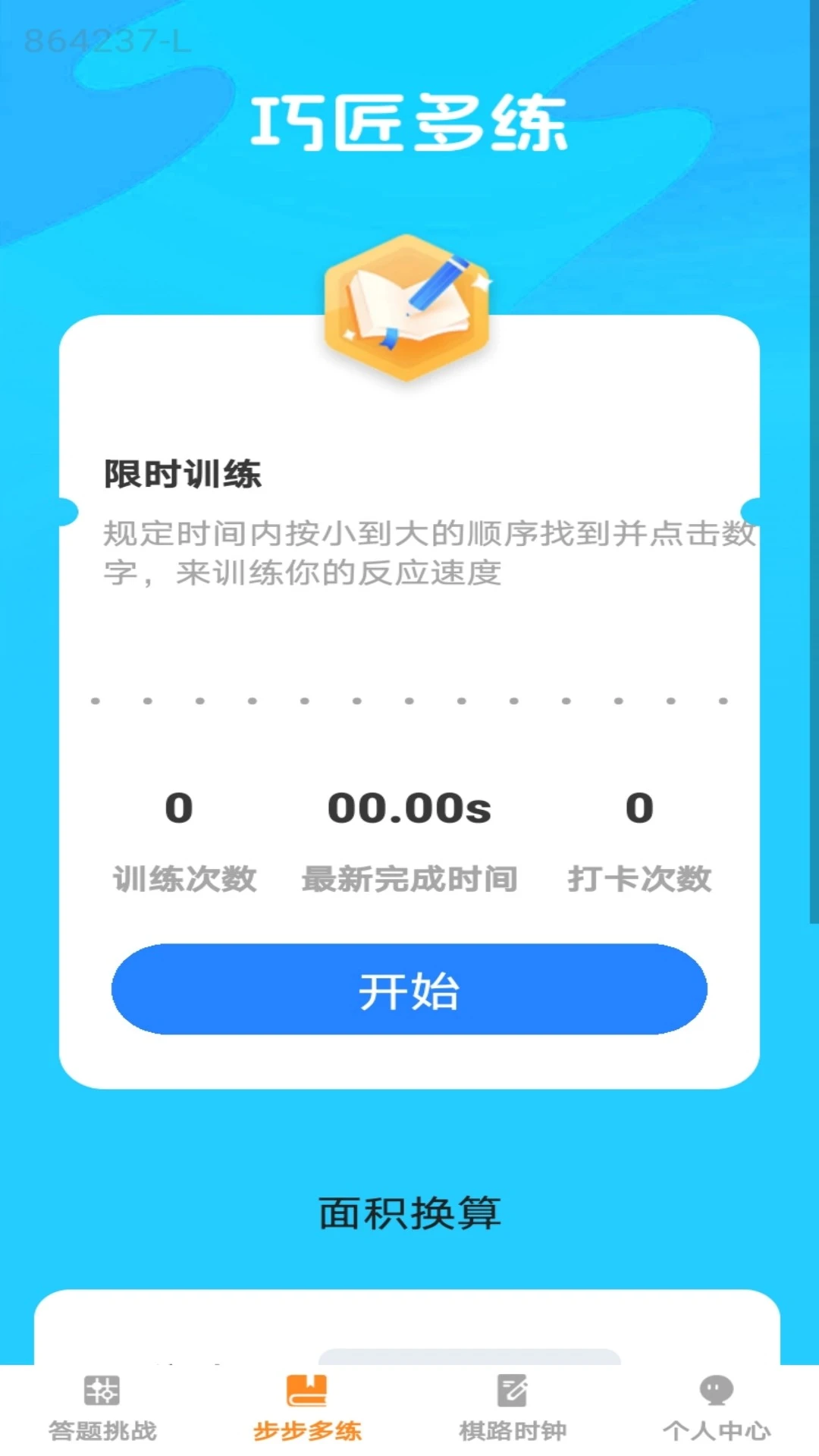Click the dotted divider line on the card
Viewport: 819px width, 1456px height.
point(409,703)
